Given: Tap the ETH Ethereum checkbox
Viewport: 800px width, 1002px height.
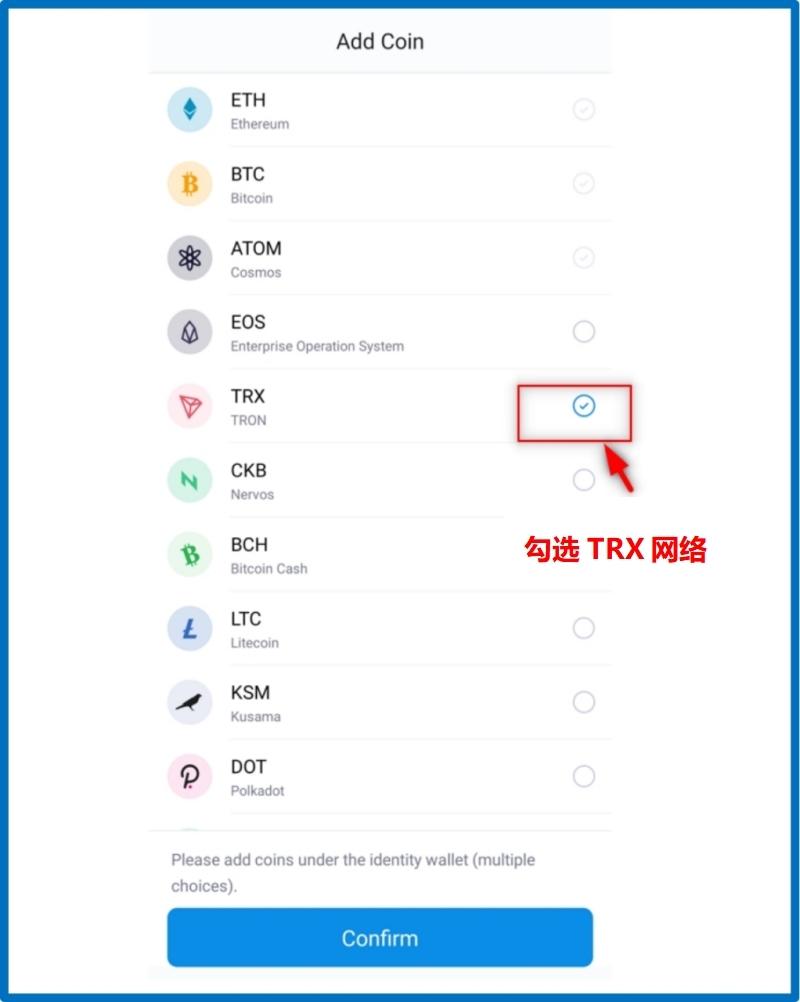Looking at the screenshot, I should (x=584, y=109).
